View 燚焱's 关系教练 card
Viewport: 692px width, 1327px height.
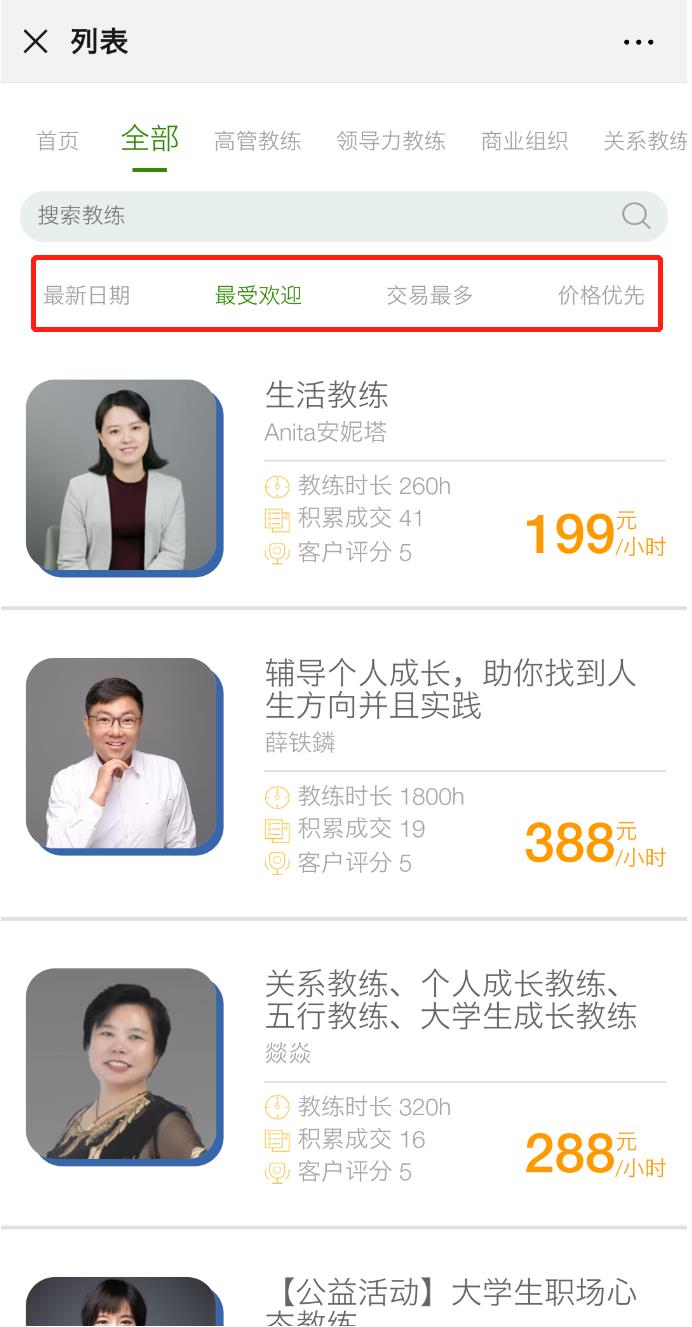click(x=345, y=1075)
